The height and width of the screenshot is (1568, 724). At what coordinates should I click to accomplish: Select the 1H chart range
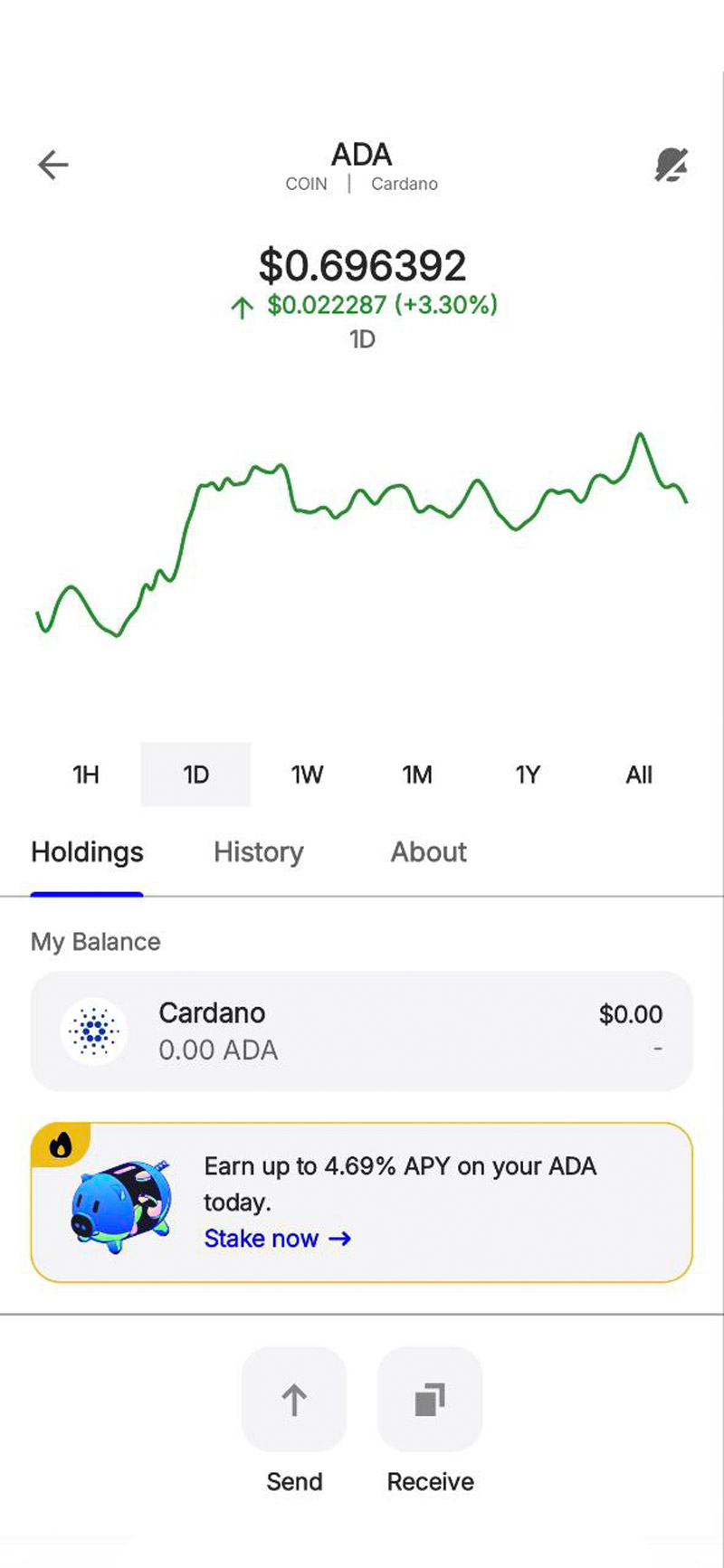(x=86, y=774)
